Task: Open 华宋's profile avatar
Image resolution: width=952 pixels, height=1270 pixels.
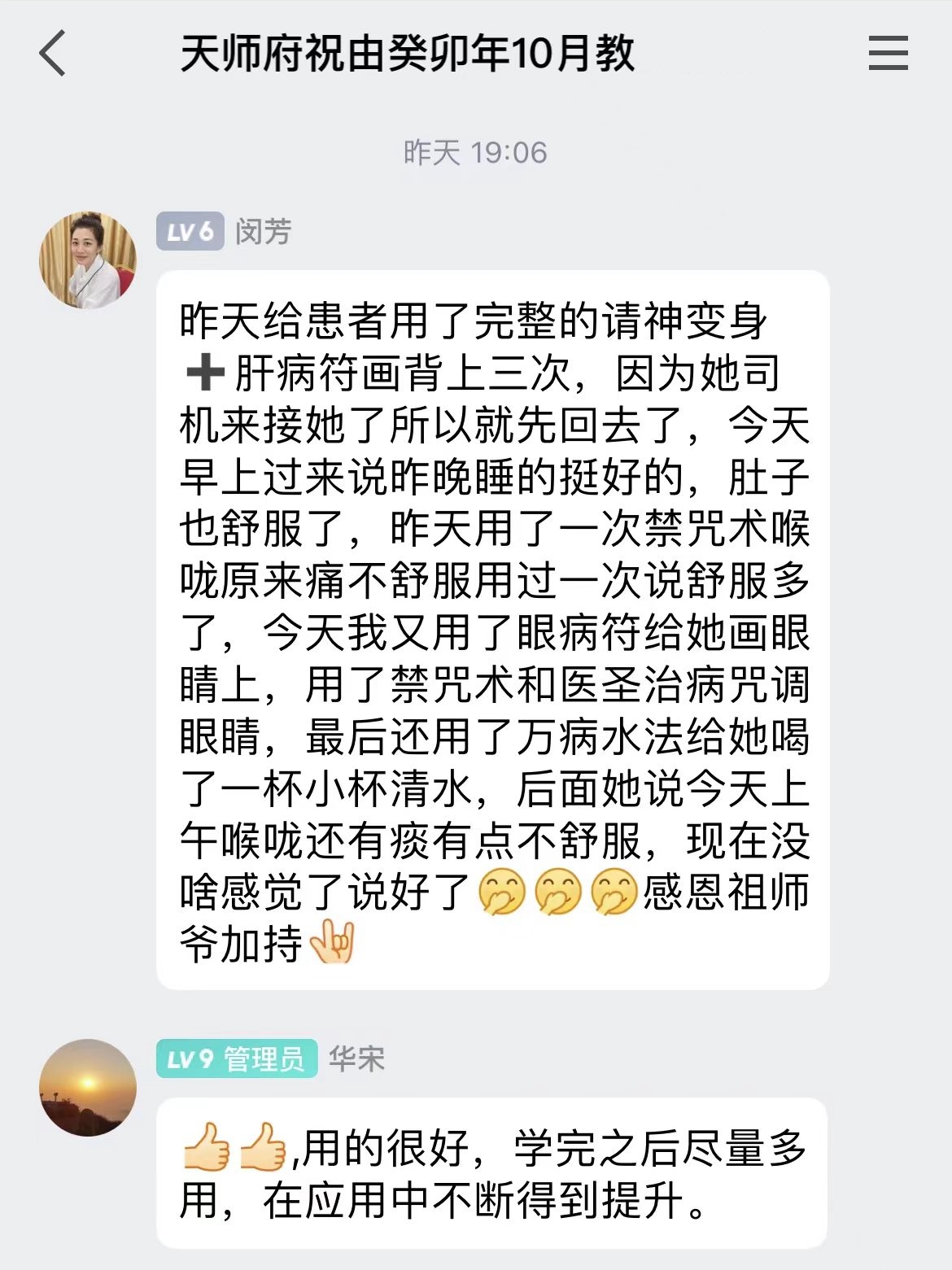Action: click(88, 1088)
